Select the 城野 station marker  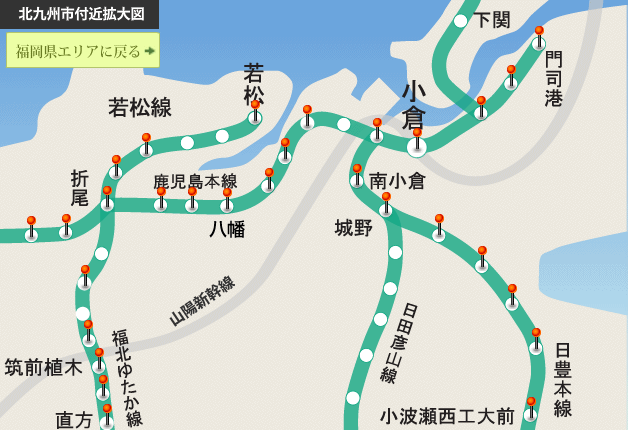click(x=386, y=204)
